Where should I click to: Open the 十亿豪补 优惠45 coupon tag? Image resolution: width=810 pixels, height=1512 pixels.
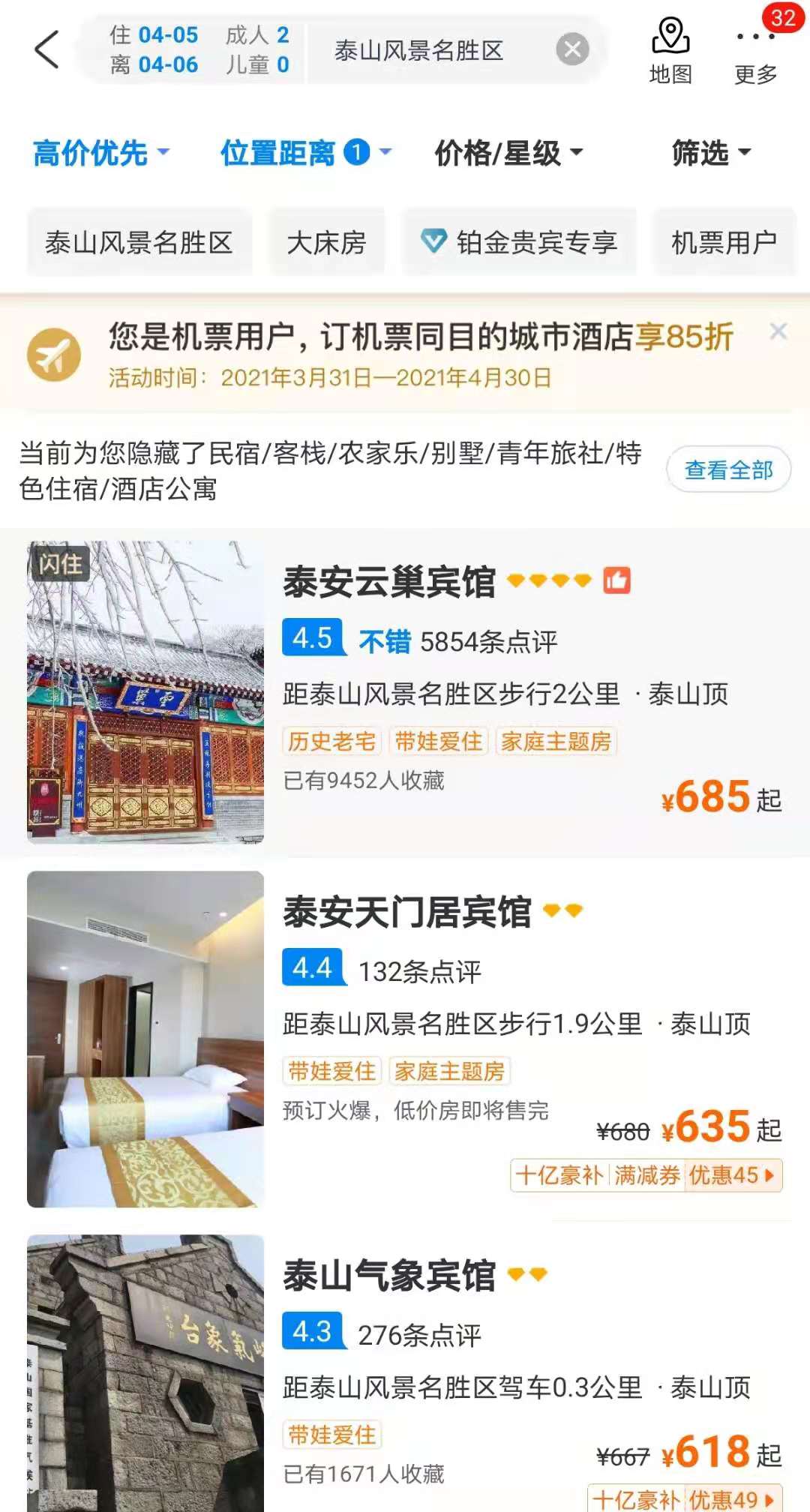[646, 1175]
